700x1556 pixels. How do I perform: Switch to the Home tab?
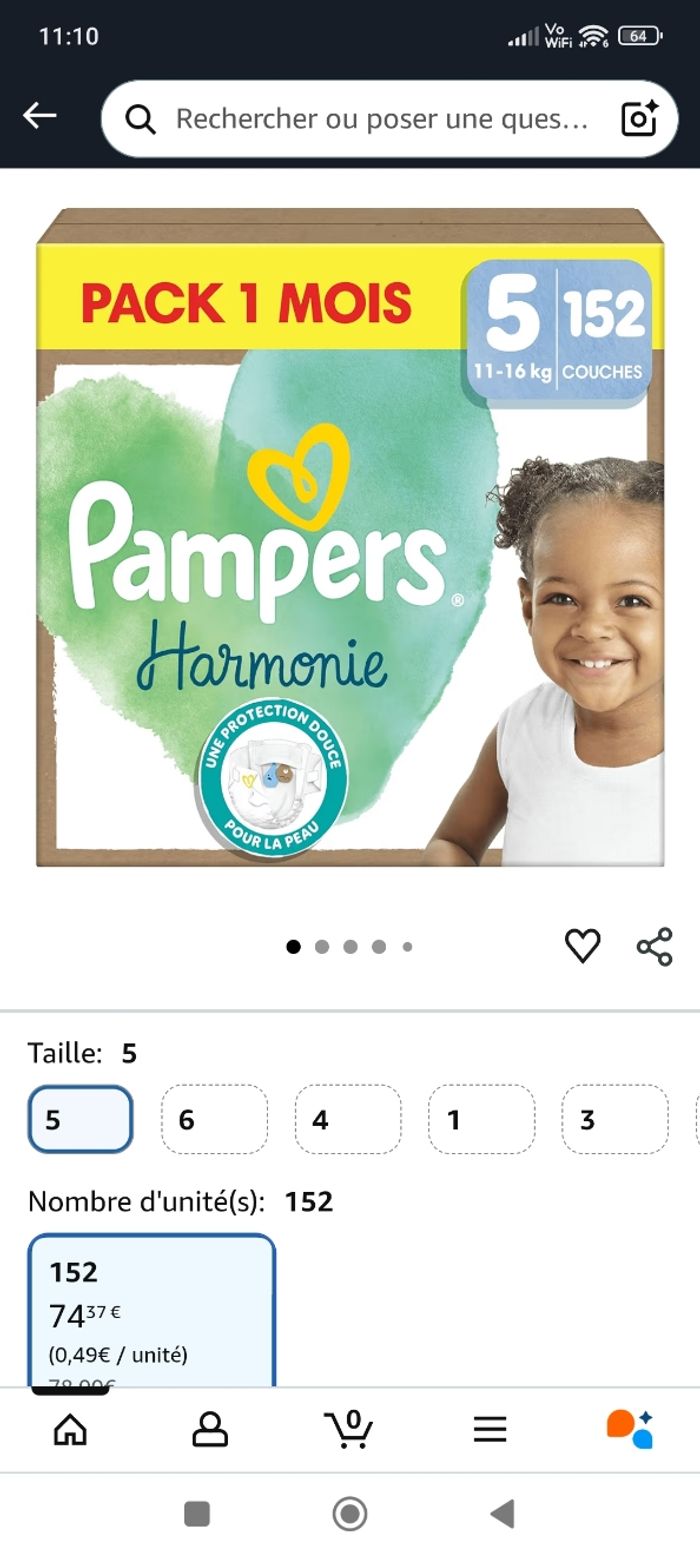point(70,1430)
